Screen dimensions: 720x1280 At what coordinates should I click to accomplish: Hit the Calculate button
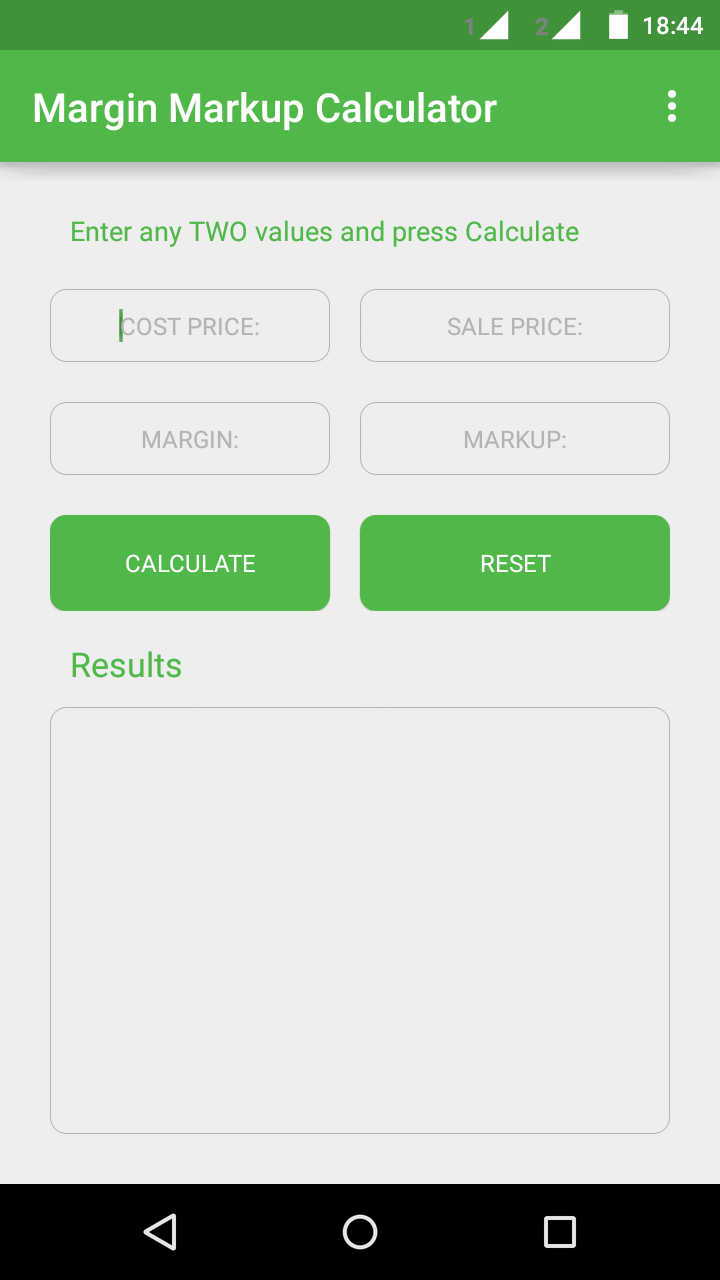(190, 563)
